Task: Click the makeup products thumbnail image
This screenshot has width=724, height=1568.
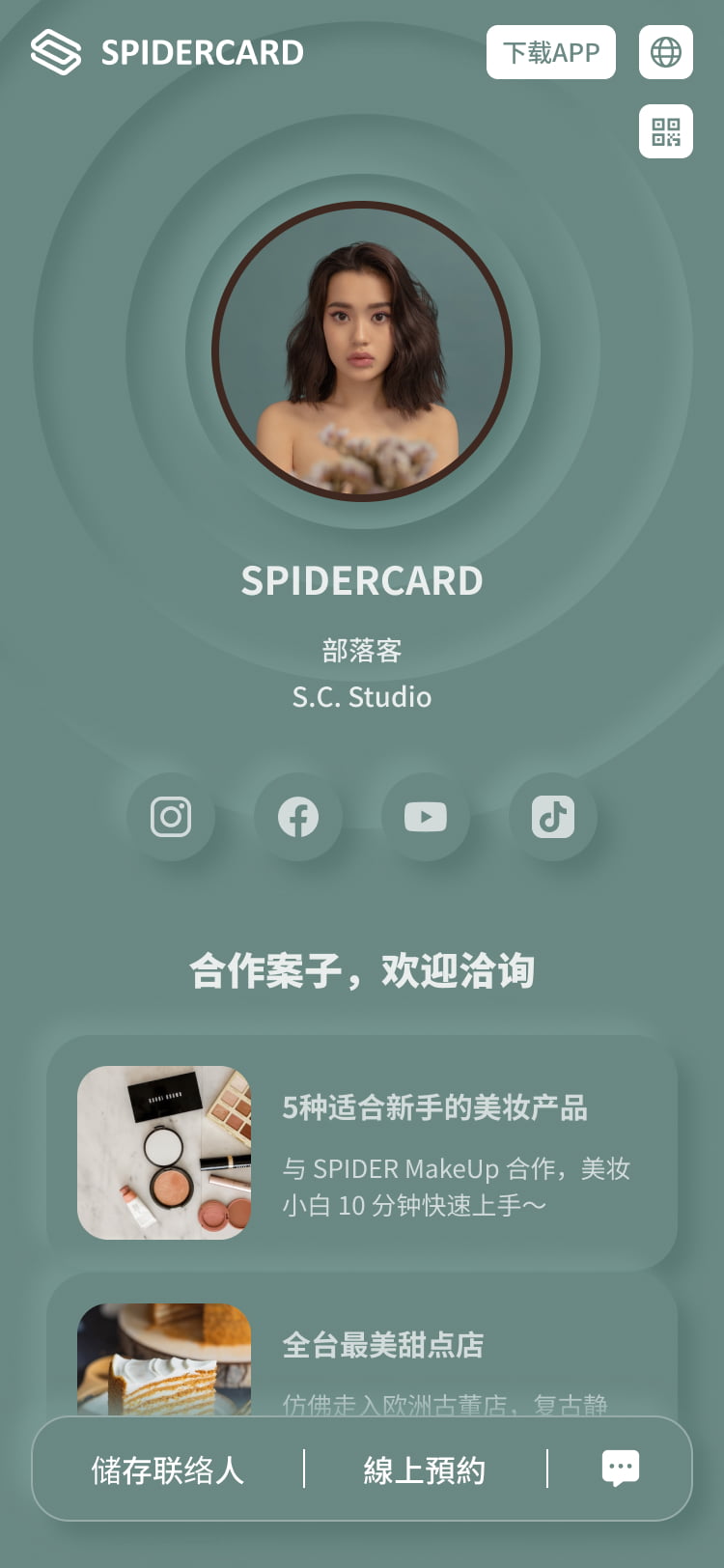Action: pos(164,1151)
